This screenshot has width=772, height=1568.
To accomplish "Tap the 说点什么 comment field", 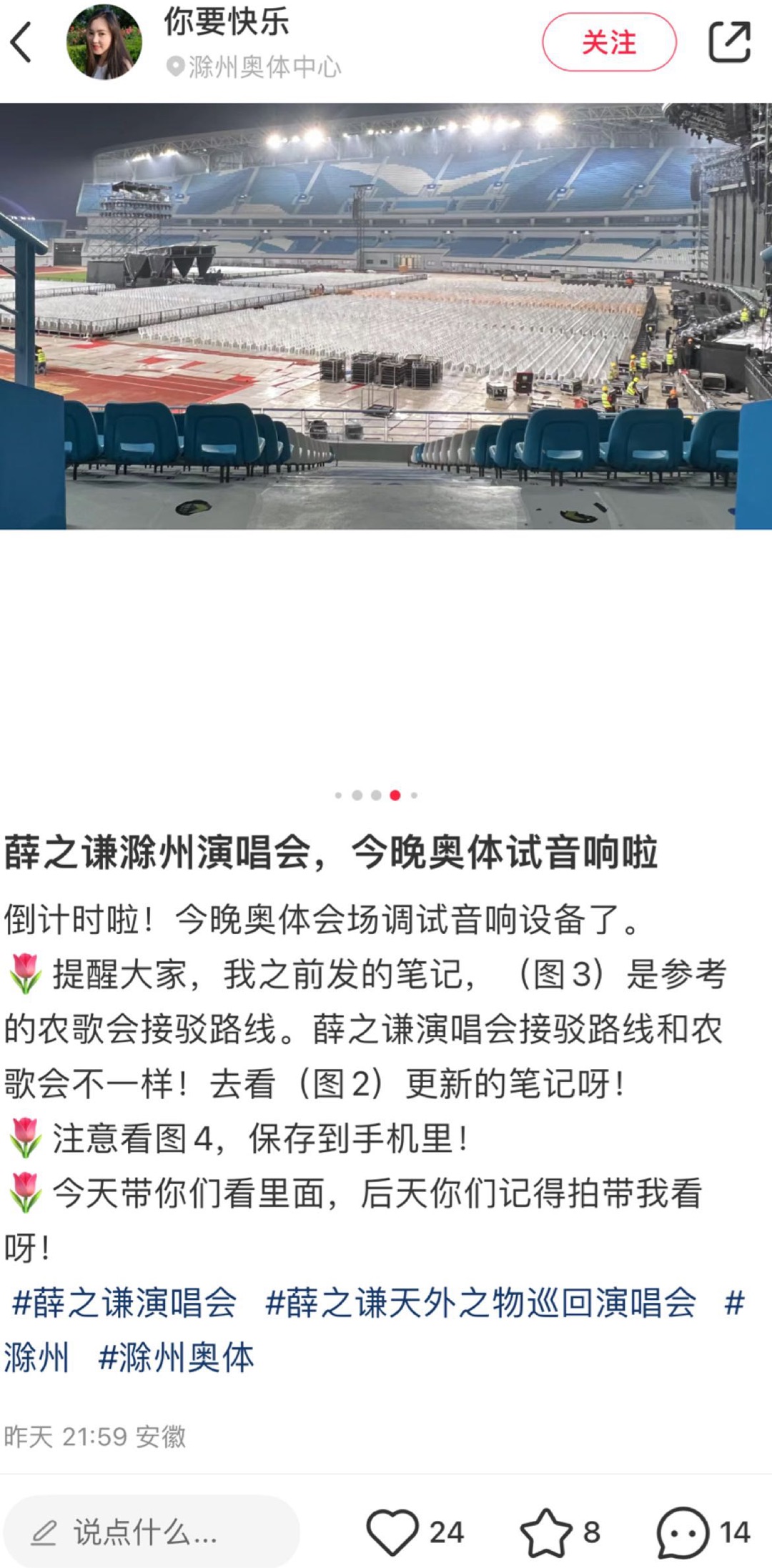I will 151,1532.
